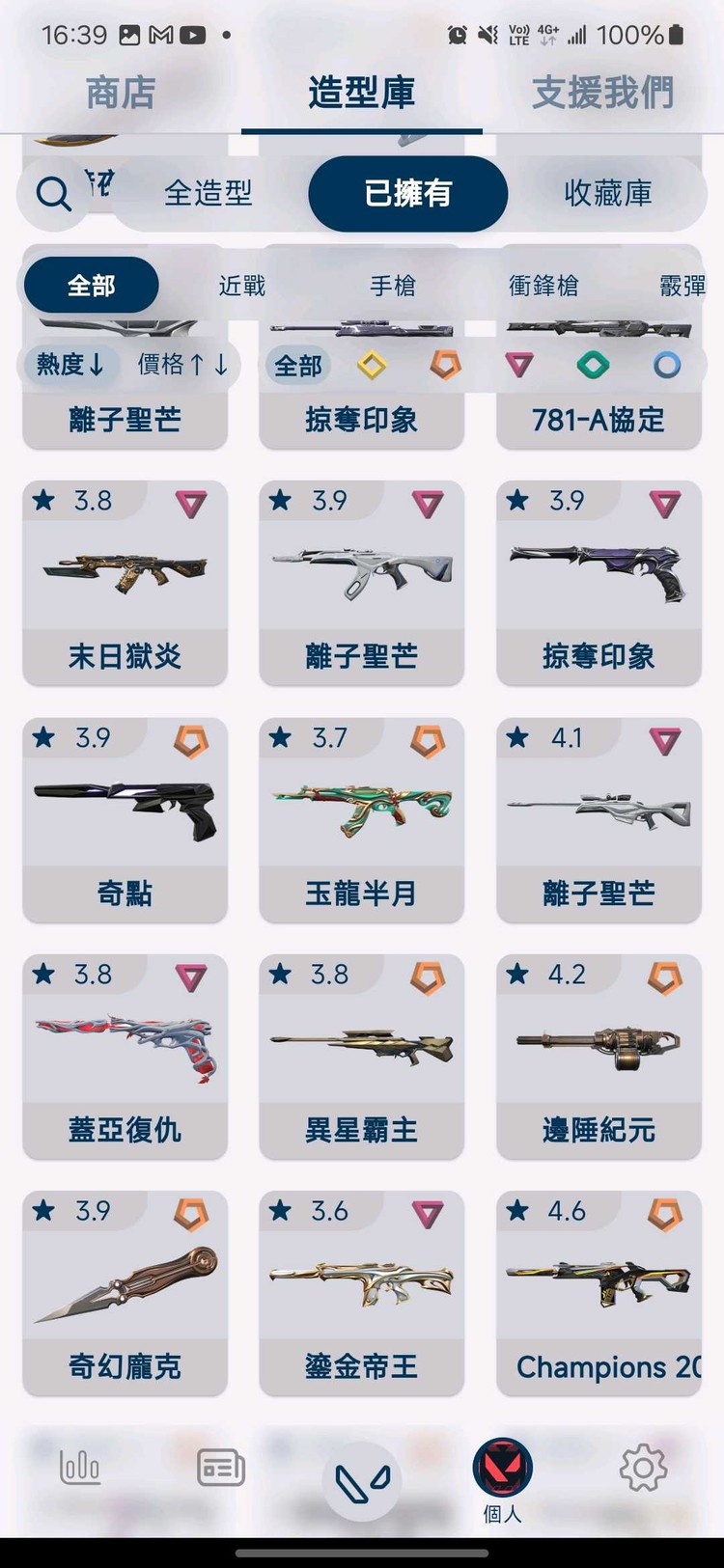This screenshot has height=1568, width=724.
Task: Select the 近戰 melee category
Action: pyautogui.click(x=239, y=285)
